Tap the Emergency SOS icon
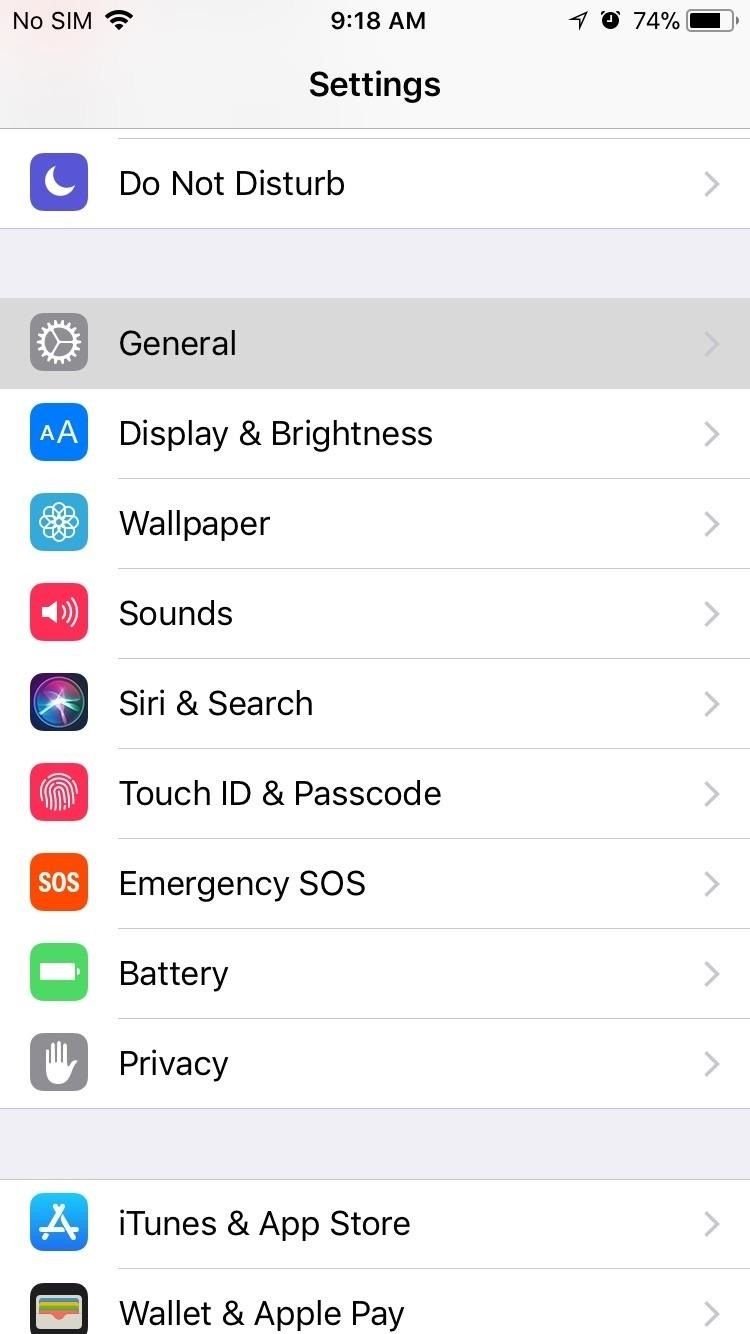 (58, 883)
